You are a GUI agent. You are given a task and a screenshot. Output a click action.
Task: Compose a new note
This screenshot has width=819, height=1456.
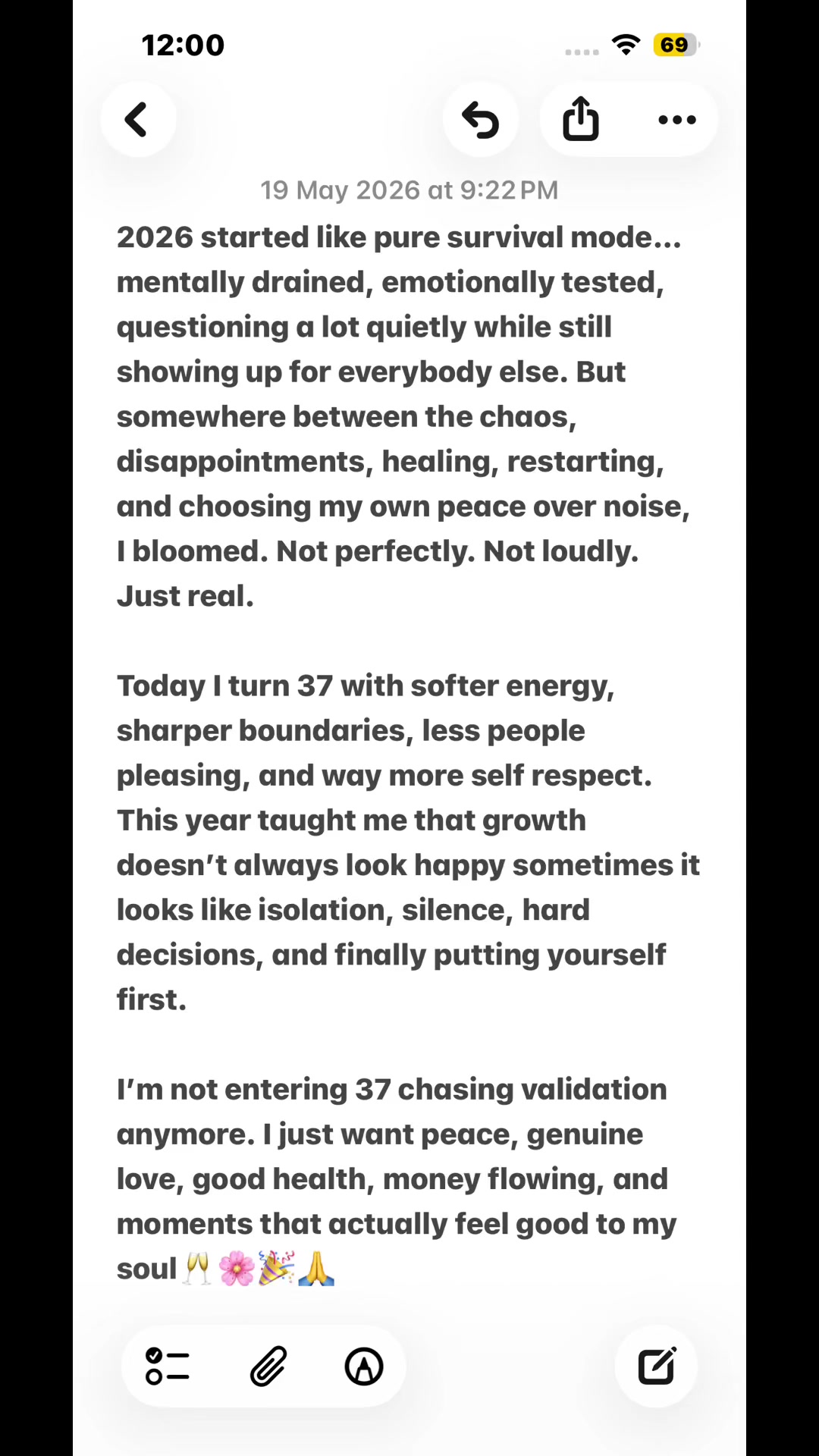coord(657,1367)
